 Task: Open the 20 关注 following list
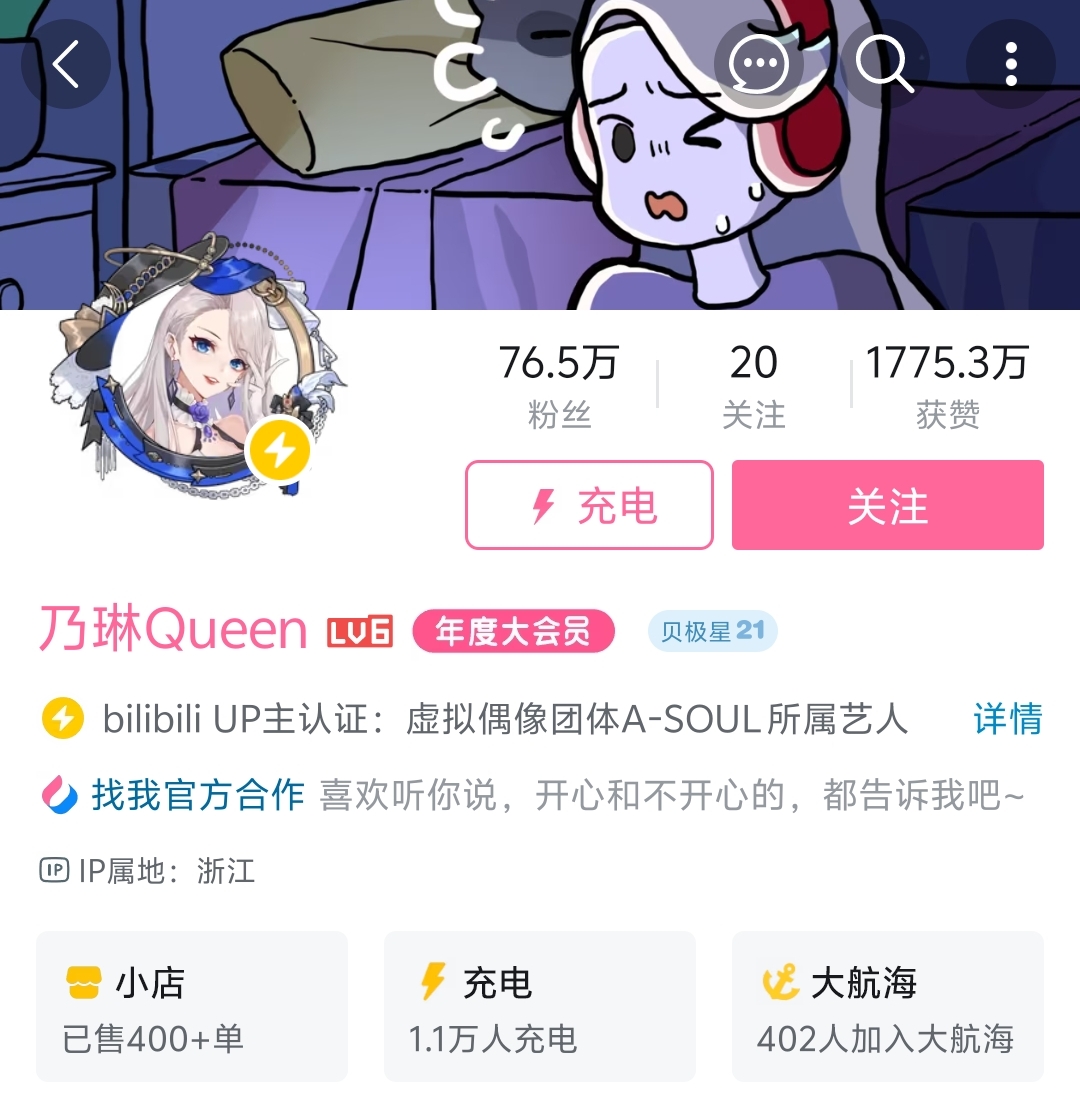point(753,385)
